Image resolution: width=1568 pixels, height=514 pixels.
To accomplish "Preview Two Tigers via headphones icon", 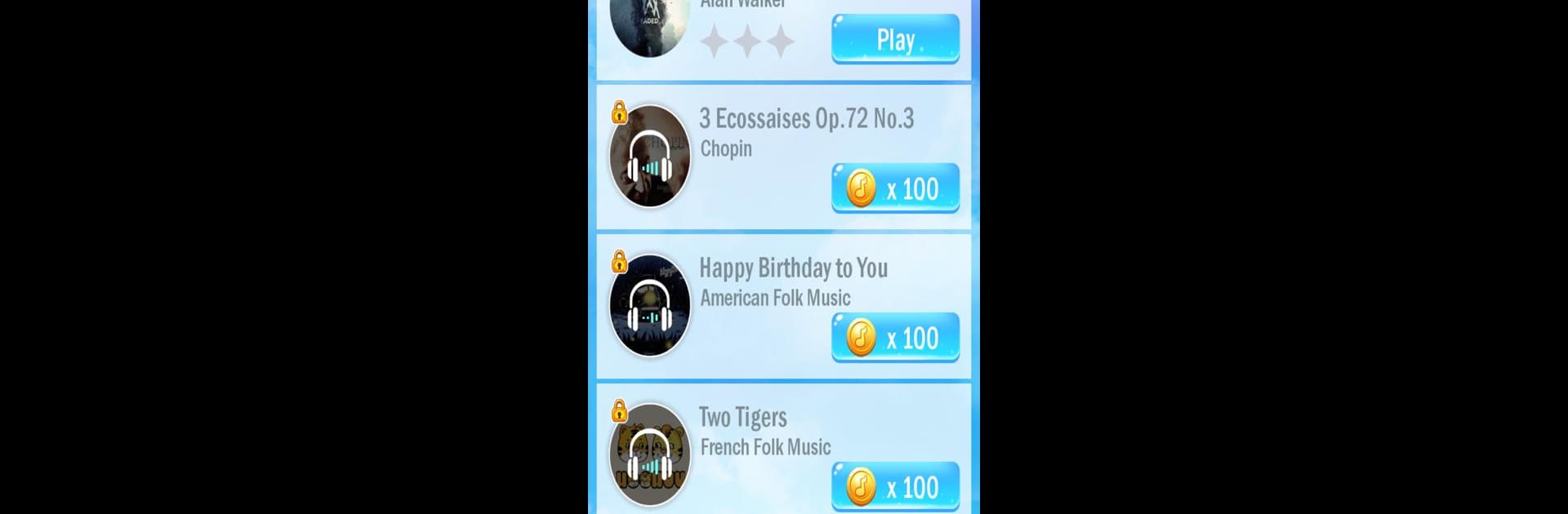I will click(650, 454).
